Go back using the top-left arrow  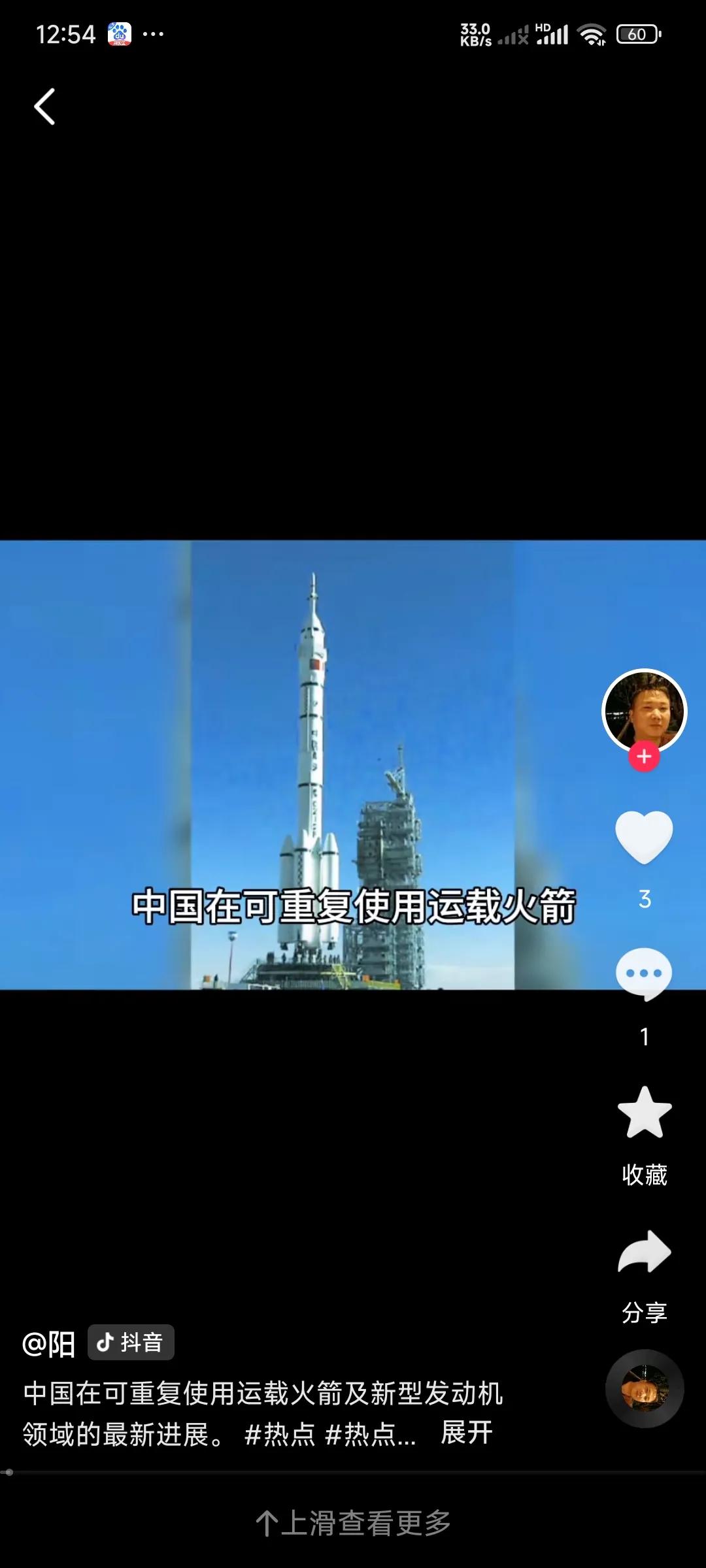click(44, 106)
